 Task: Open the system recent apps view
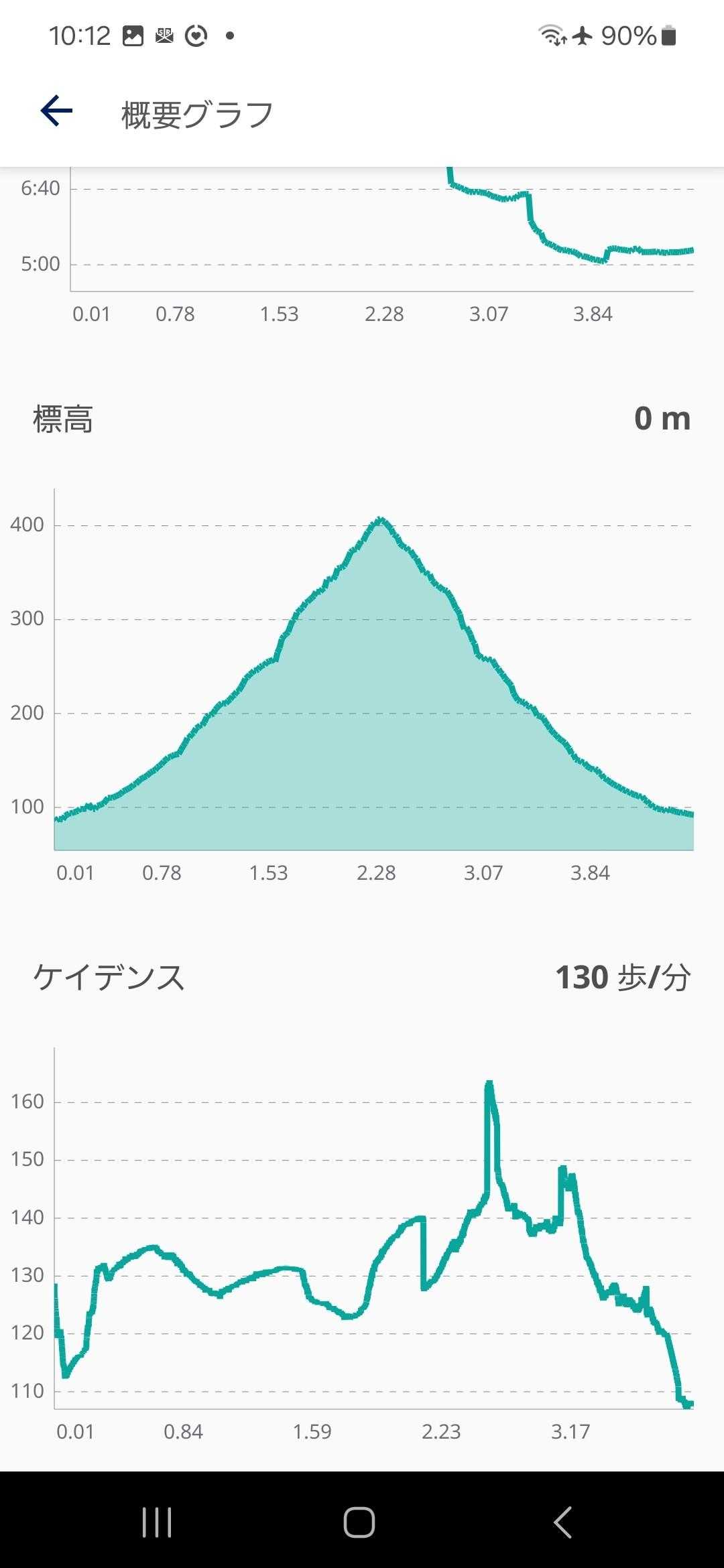pyautogui.click(x=157, y=1522)
